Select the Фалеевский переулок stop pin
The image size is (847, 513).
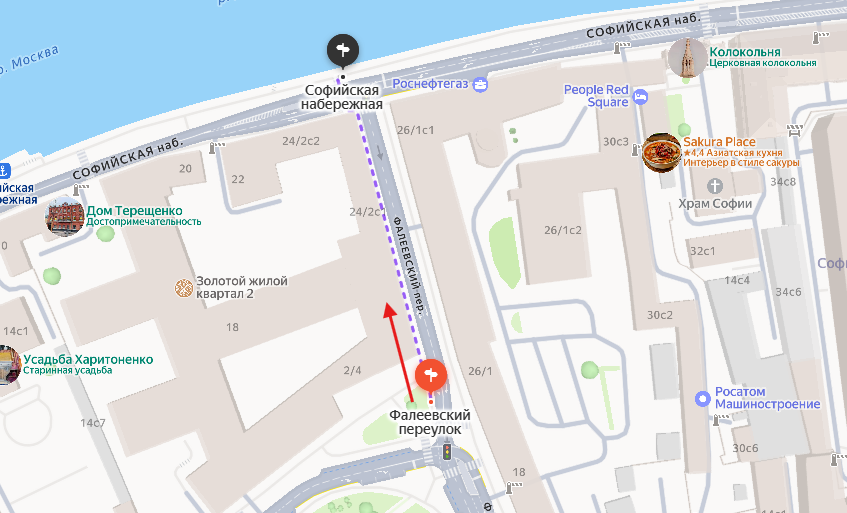pyautogui.click(x=431, y=375)
